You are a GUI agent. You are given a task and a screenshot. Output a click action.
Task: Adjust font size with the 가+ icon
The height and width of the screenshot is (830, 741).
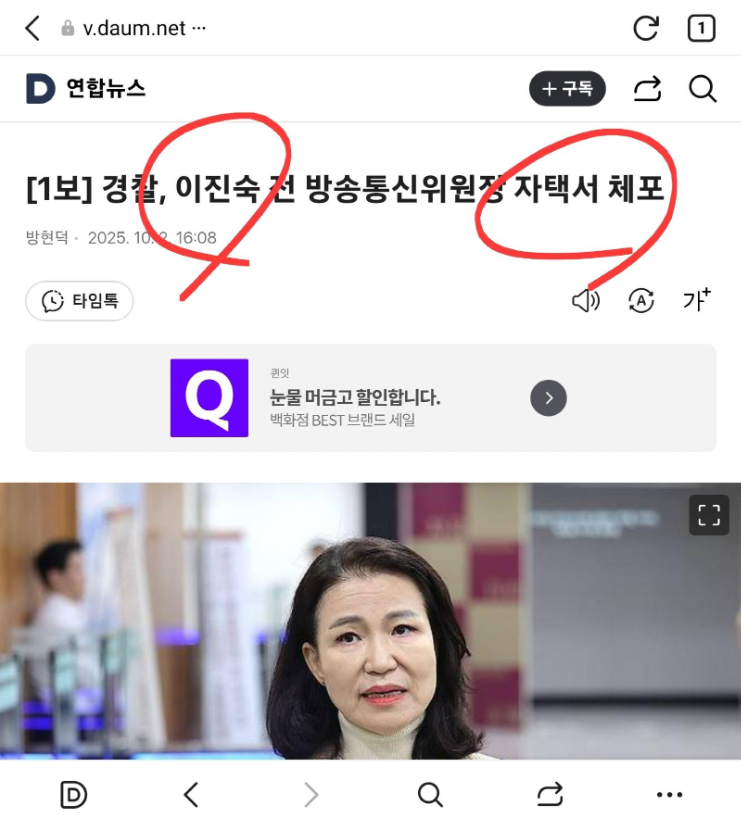(696, 299)
